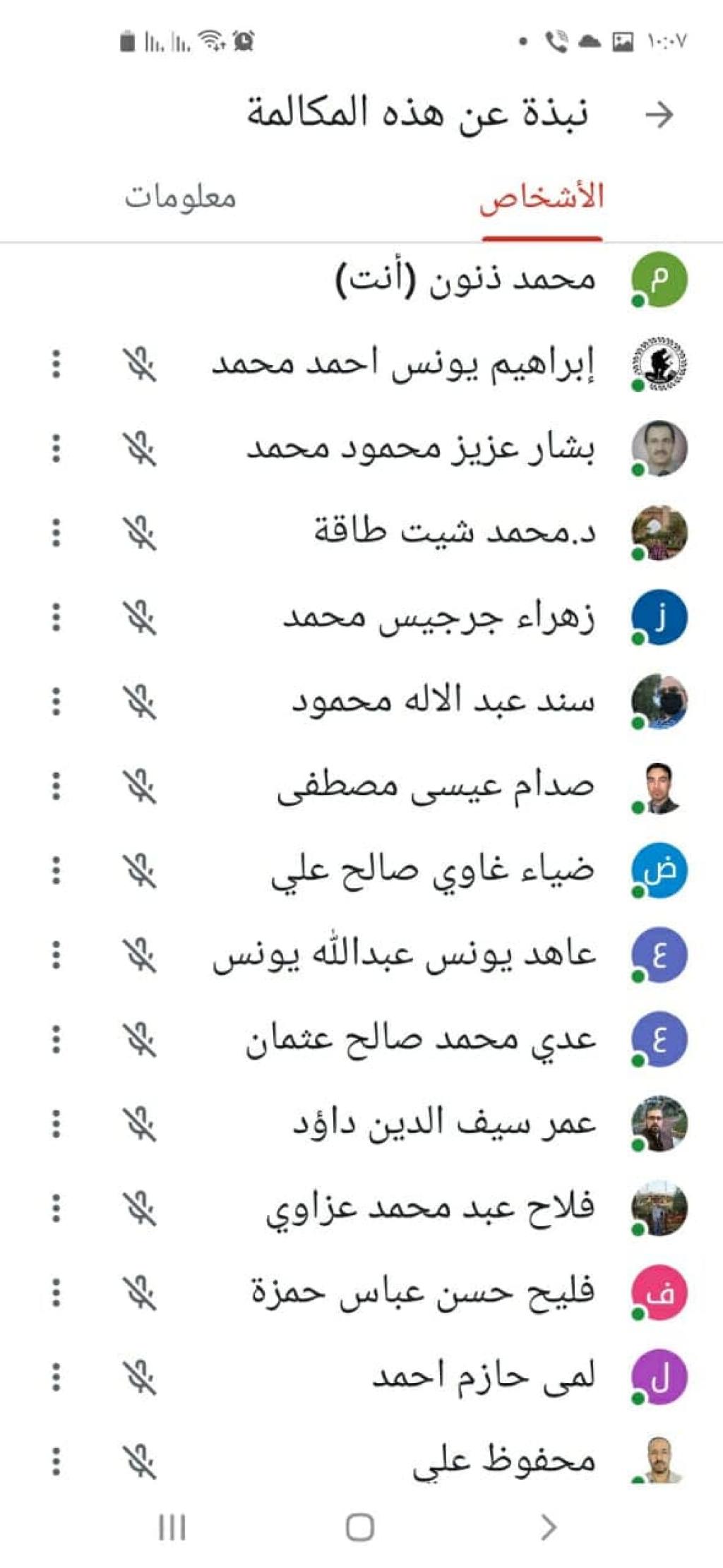Open options menu for د.محمد شيت طاقة
The width and height of the screenshot is (723, 1568).
[56, 533]
